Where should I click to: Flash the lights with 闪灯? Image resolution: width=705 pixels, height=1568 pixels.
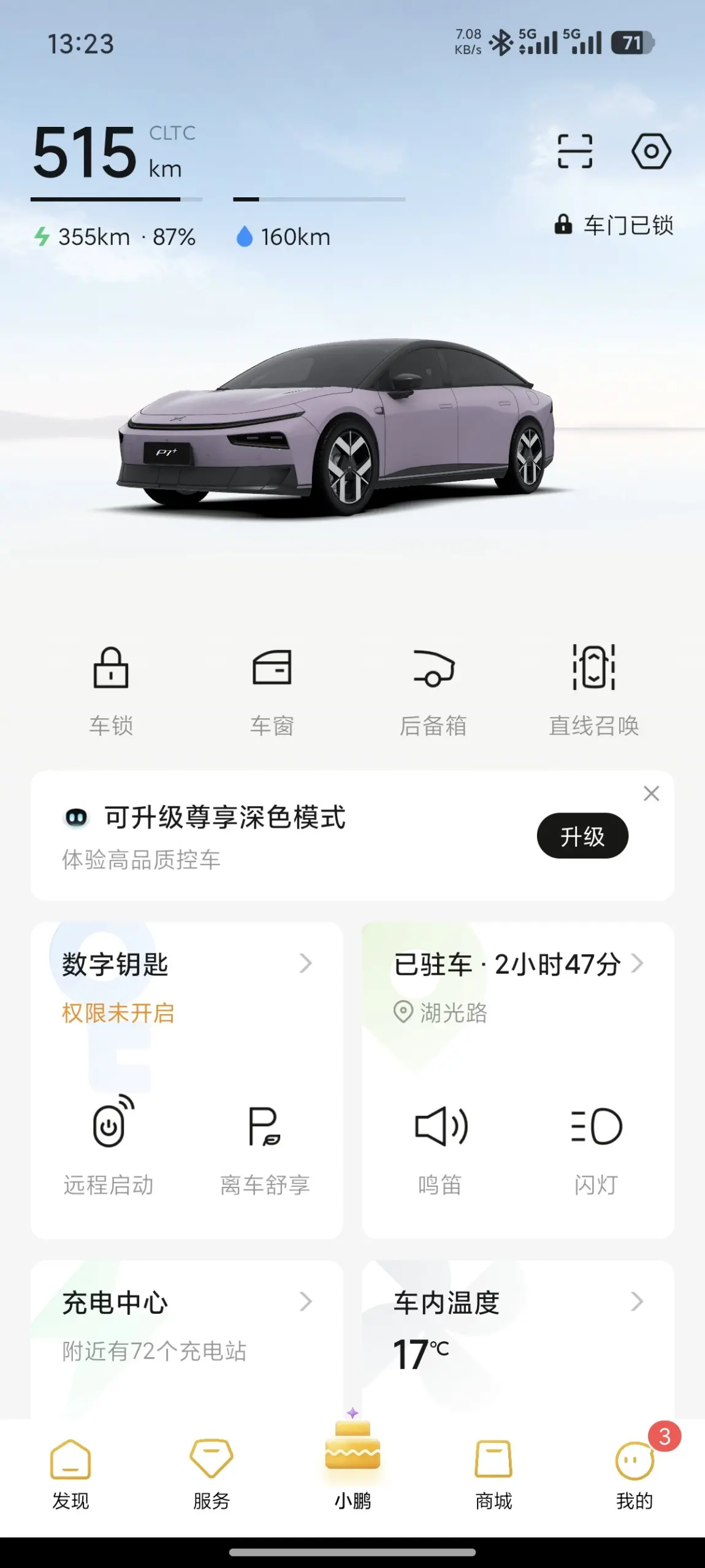click(596, 1146)
